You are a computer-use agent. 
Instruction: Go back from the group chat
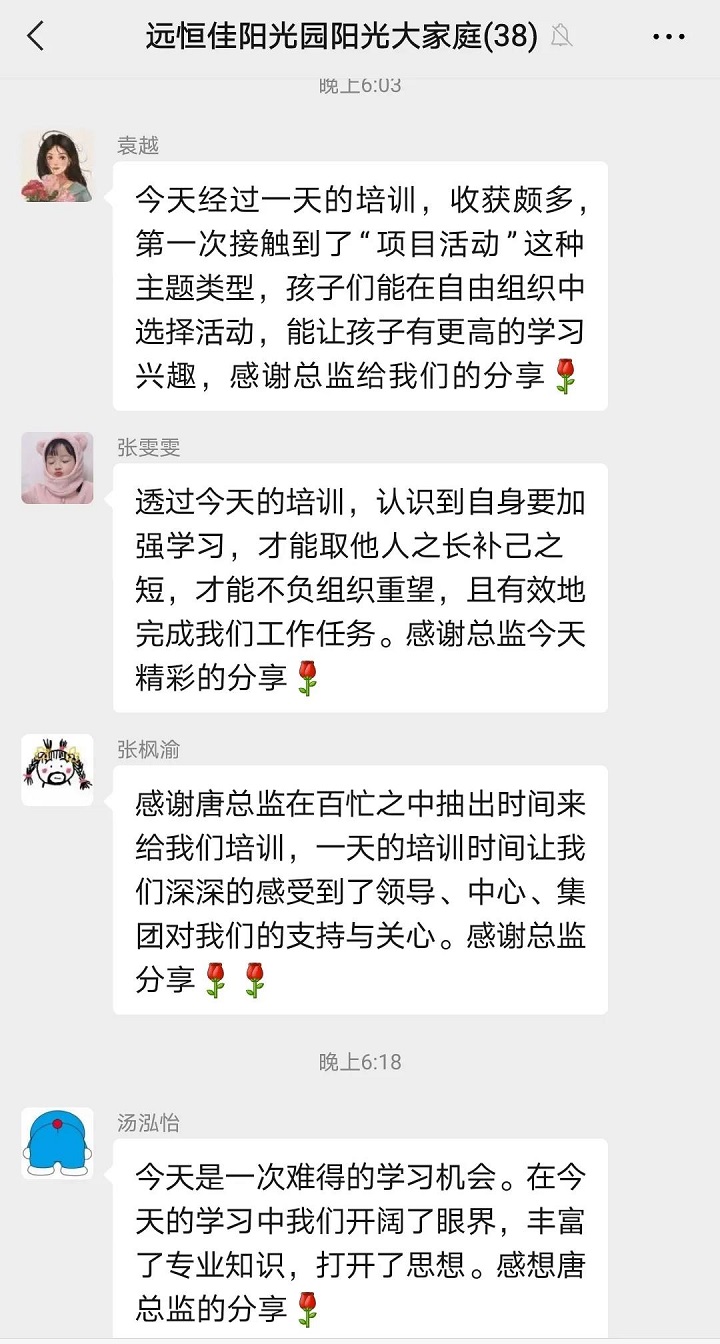coord(36,37)
